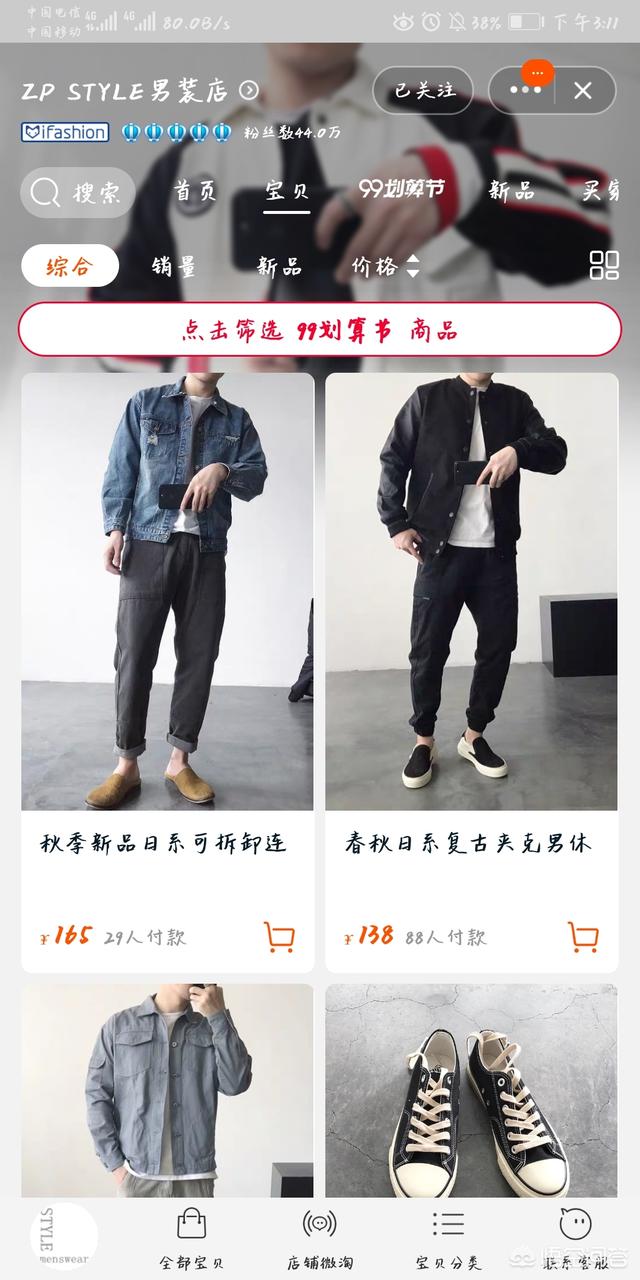Open the 搜索 search box
This screenshot has height=1280, width=640.
click(x=79, y=192)
